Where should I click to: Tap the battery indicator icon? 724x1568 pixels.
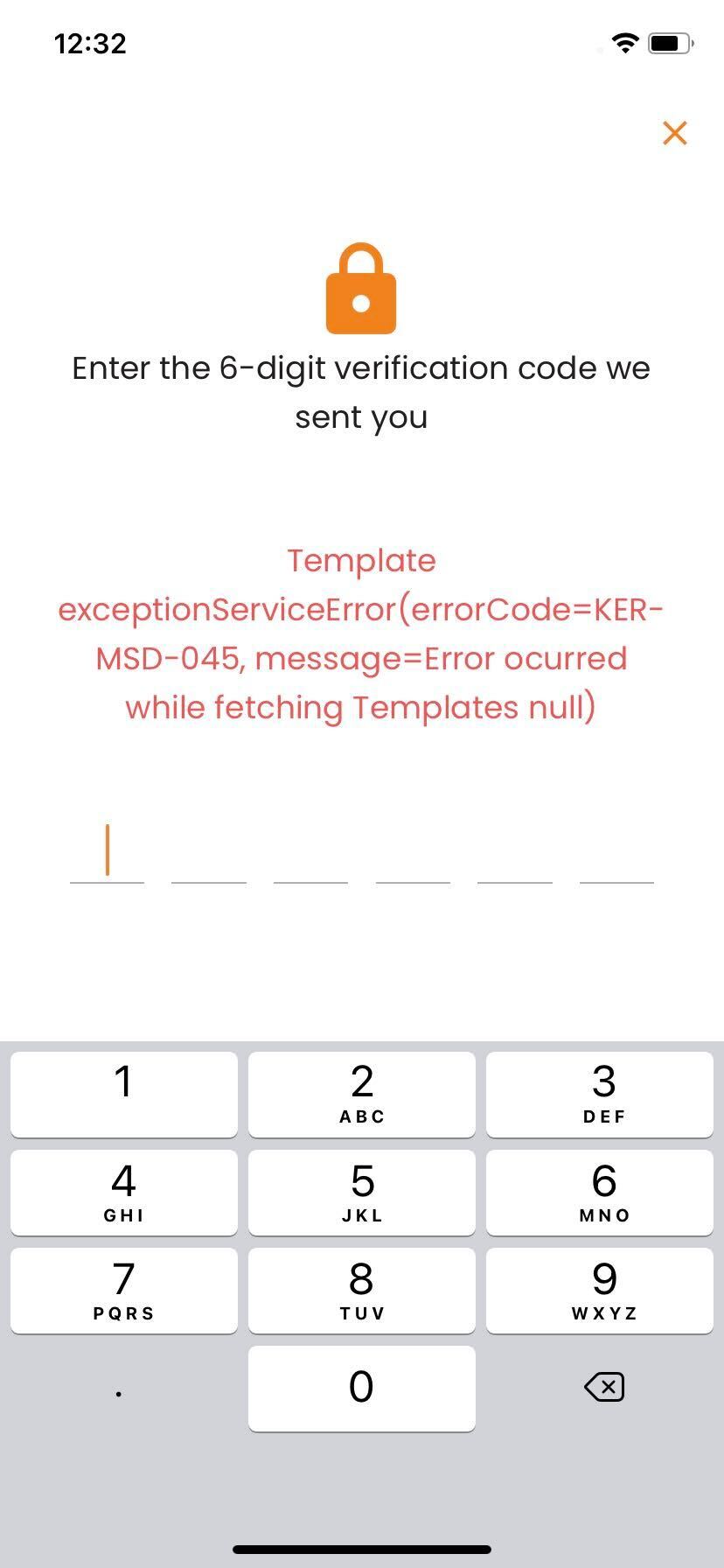point(667,44)
